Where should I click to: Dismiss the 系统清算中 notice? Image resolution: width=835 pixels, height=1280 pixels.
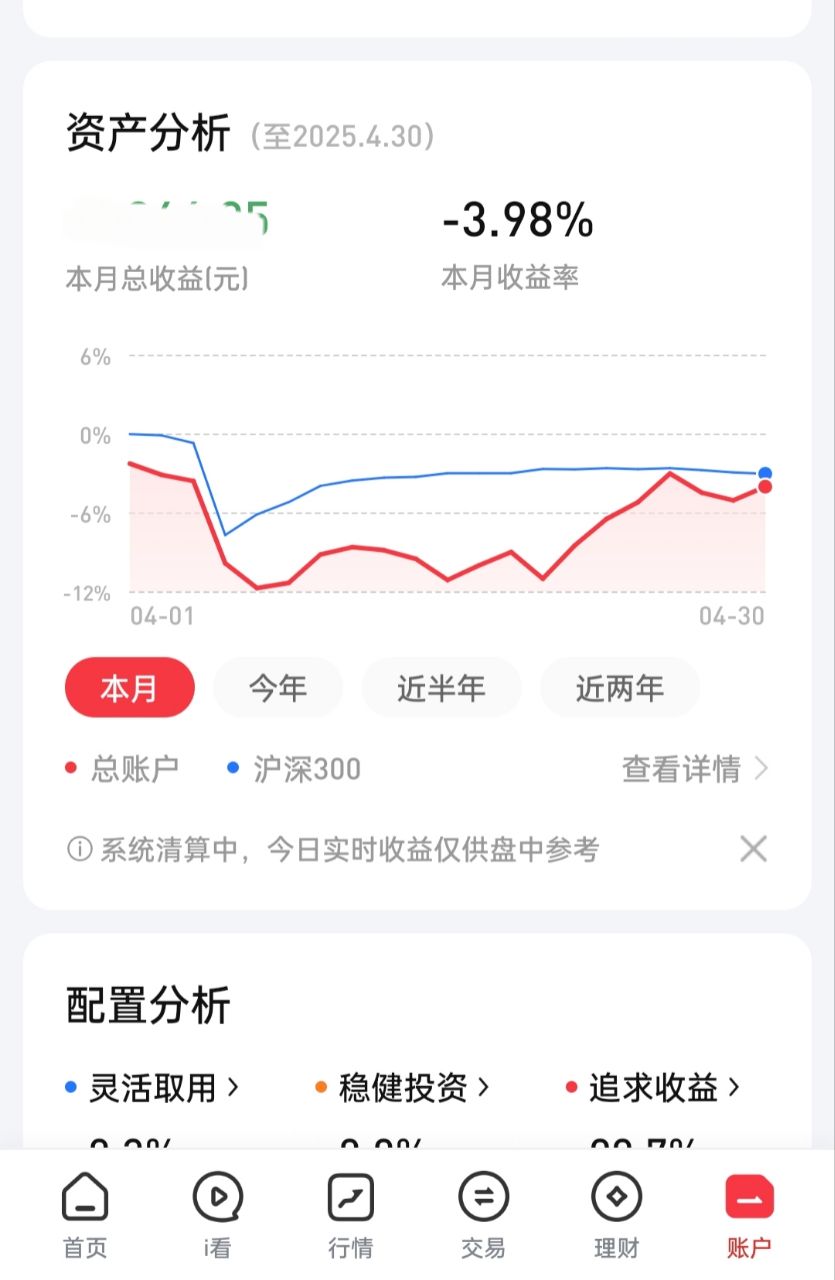(753, 849)
